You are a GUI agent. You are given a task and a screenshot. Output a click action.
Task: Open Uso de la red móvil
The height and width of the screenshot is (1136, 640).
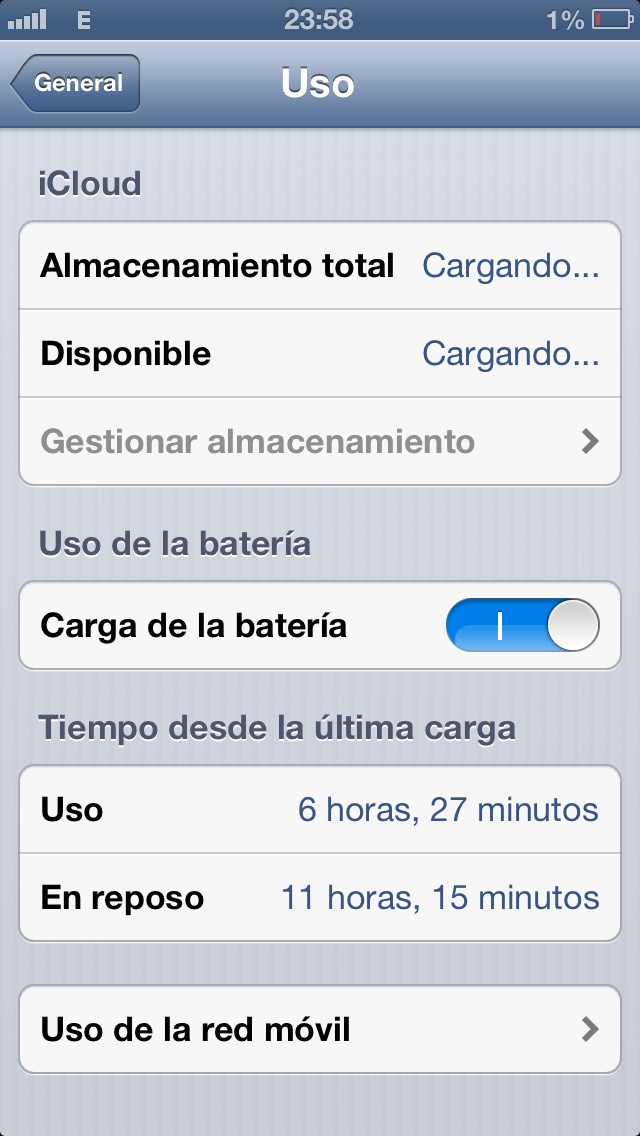click(320, 1029)
